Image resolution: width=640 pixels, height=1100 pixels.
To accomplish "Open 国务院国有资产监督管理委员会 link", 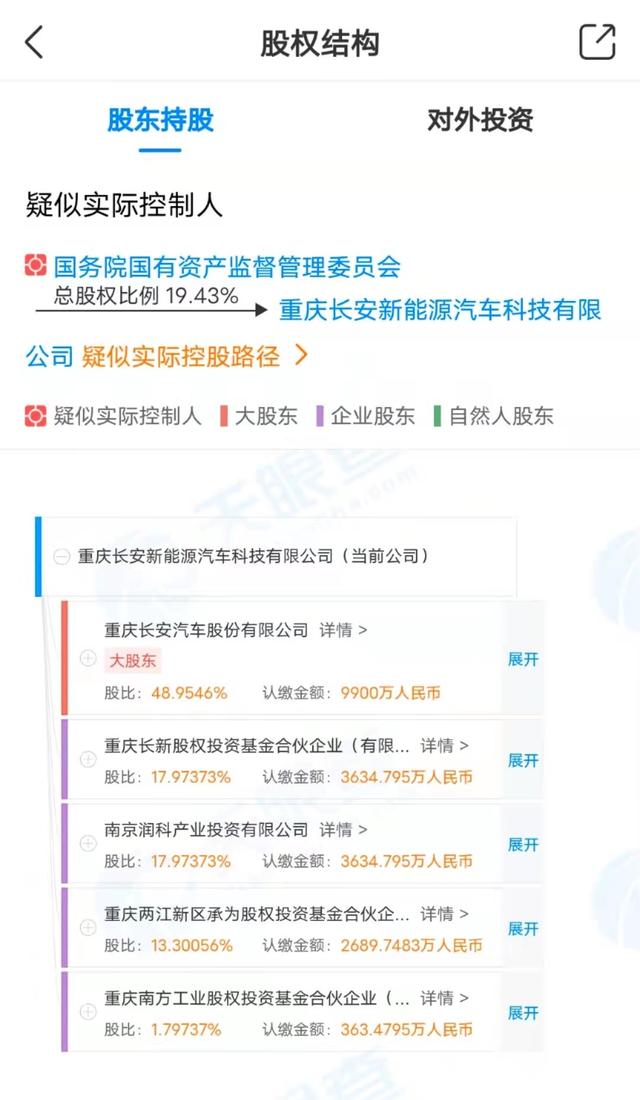I will (x=226, y=267).
